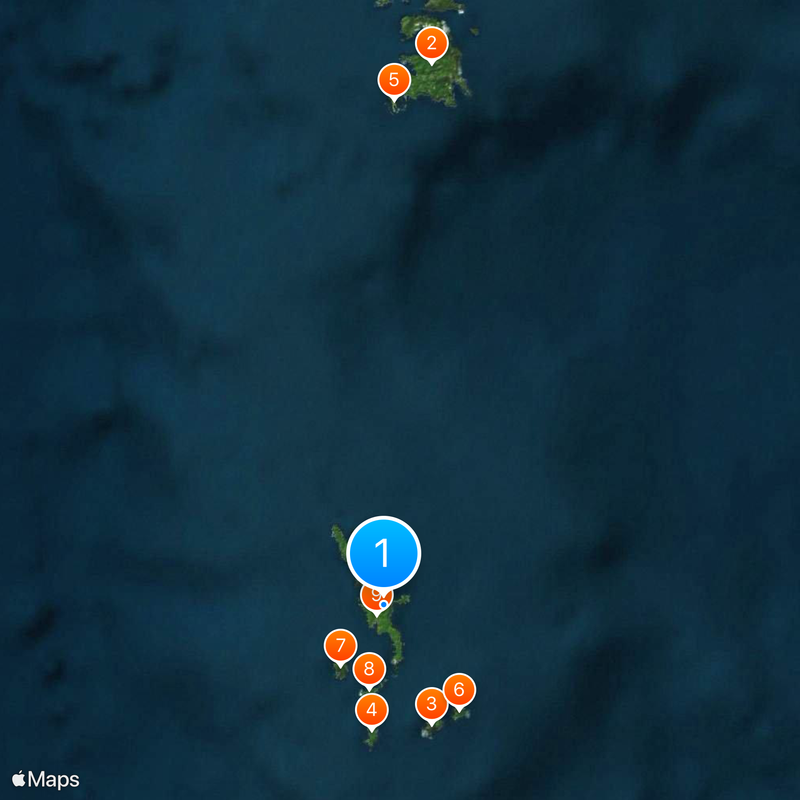Tap map pin number 3
The width and height of the screenshot is (800, 800).
[x=431, y=704]
